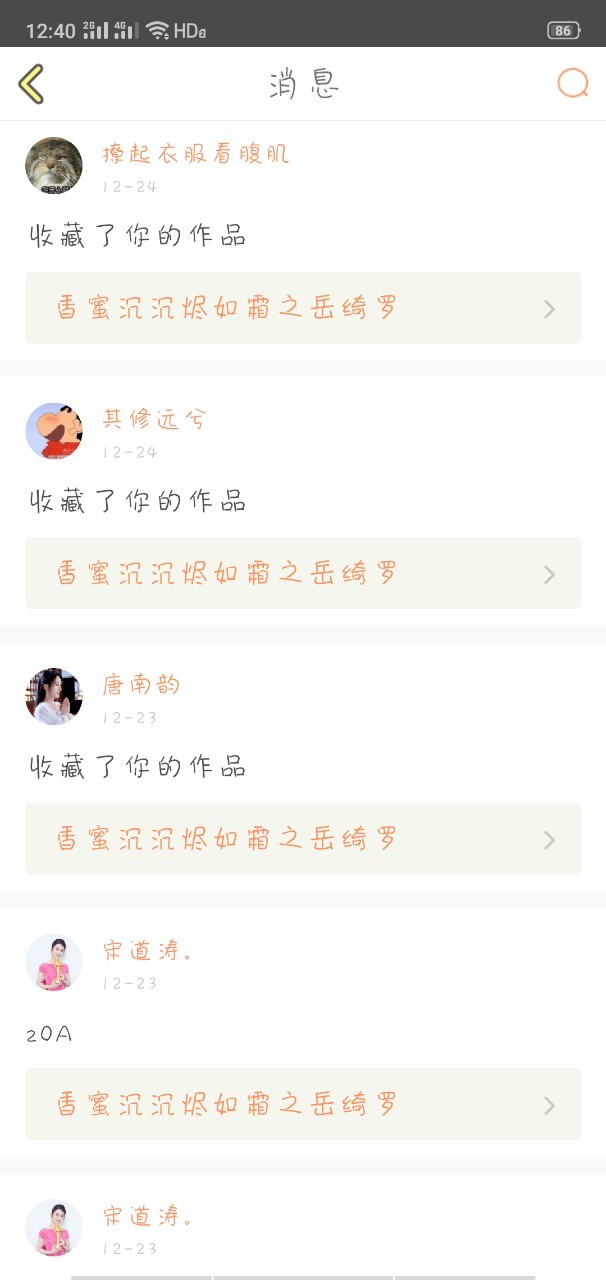View 其修远兮's profile avatar
The image size is (606, 1280).
pyautogui.click(x=54, y=432)
